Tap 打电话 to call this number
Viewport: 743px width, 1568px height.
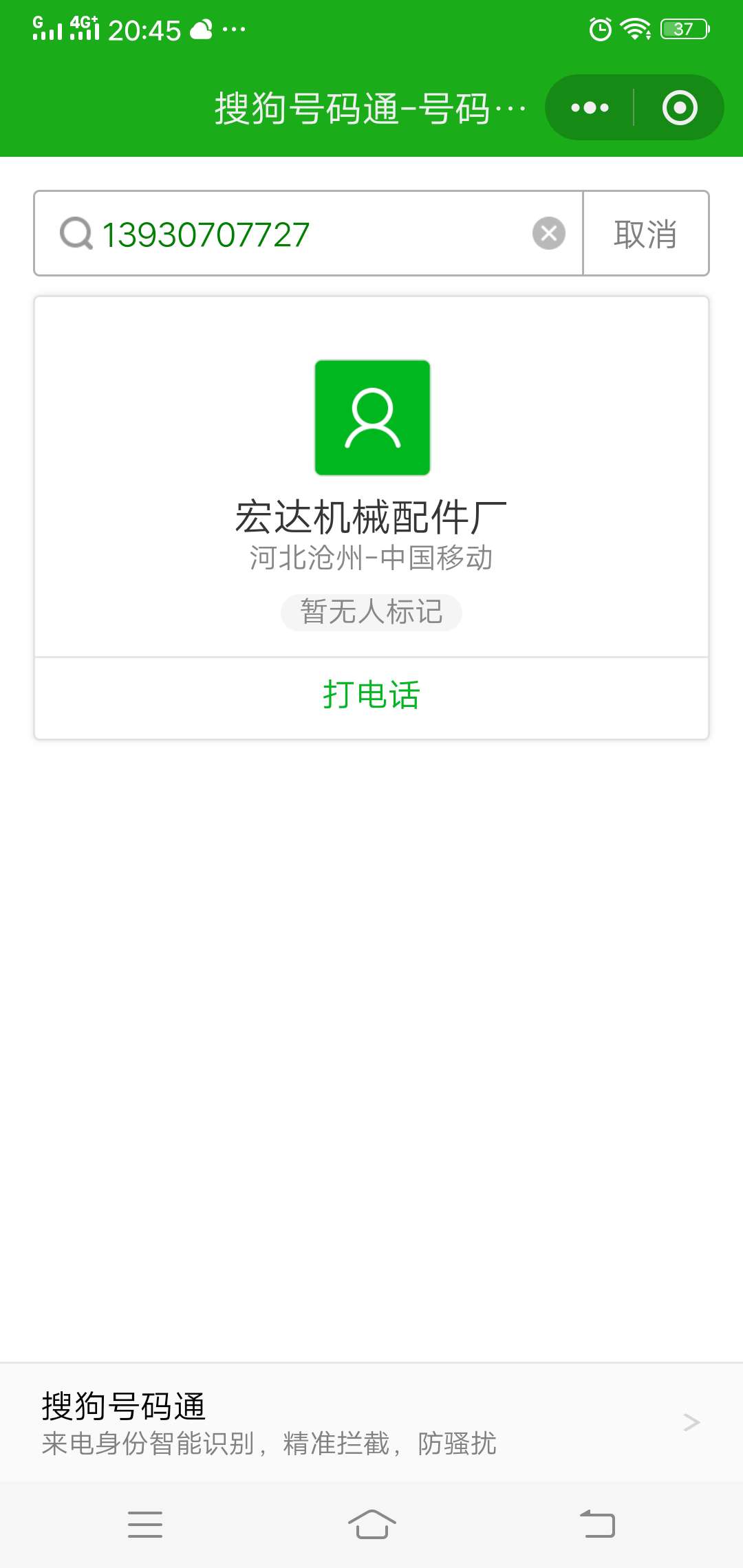[x=371, y=695]
